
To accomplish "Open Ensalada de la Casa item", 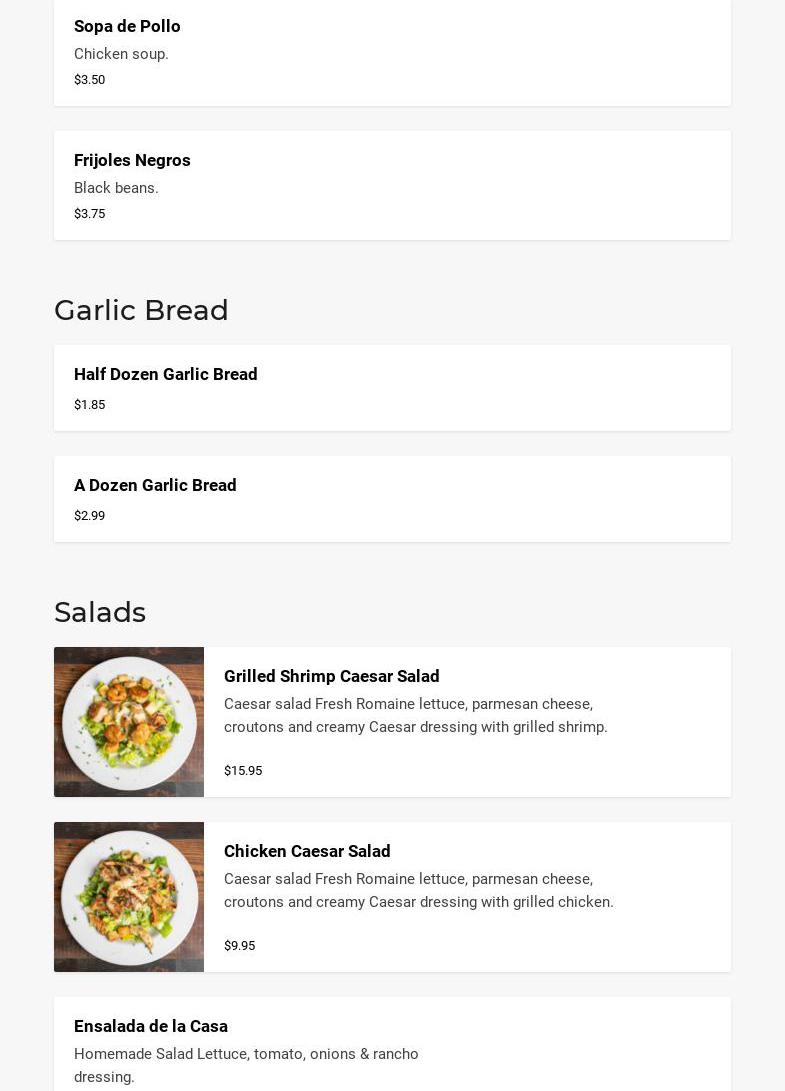I will (x=392, y=1045).
